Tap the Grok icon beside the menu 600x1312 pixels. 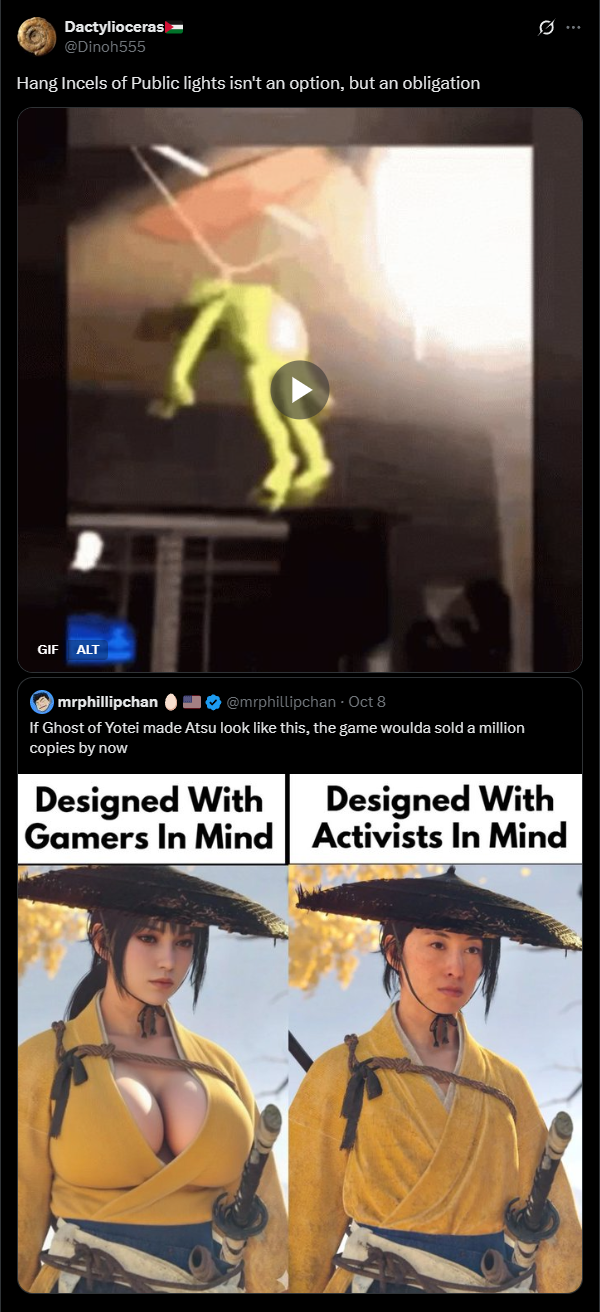pos(546,27)
